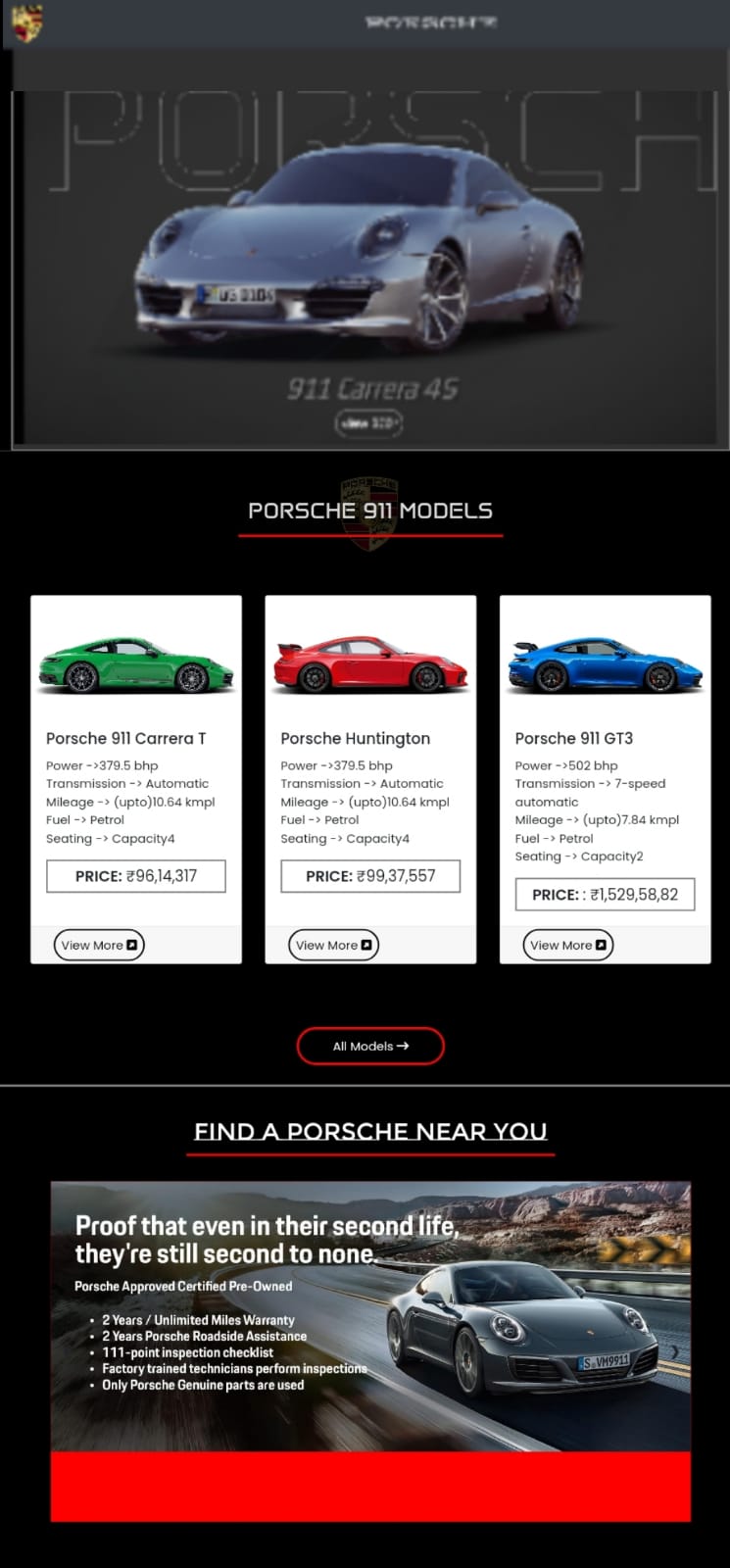Tap View More on Porsche 911 Carrera T
Viewport: 730px width, 1568px height.
pyautogui.click(x=99, y=945)
